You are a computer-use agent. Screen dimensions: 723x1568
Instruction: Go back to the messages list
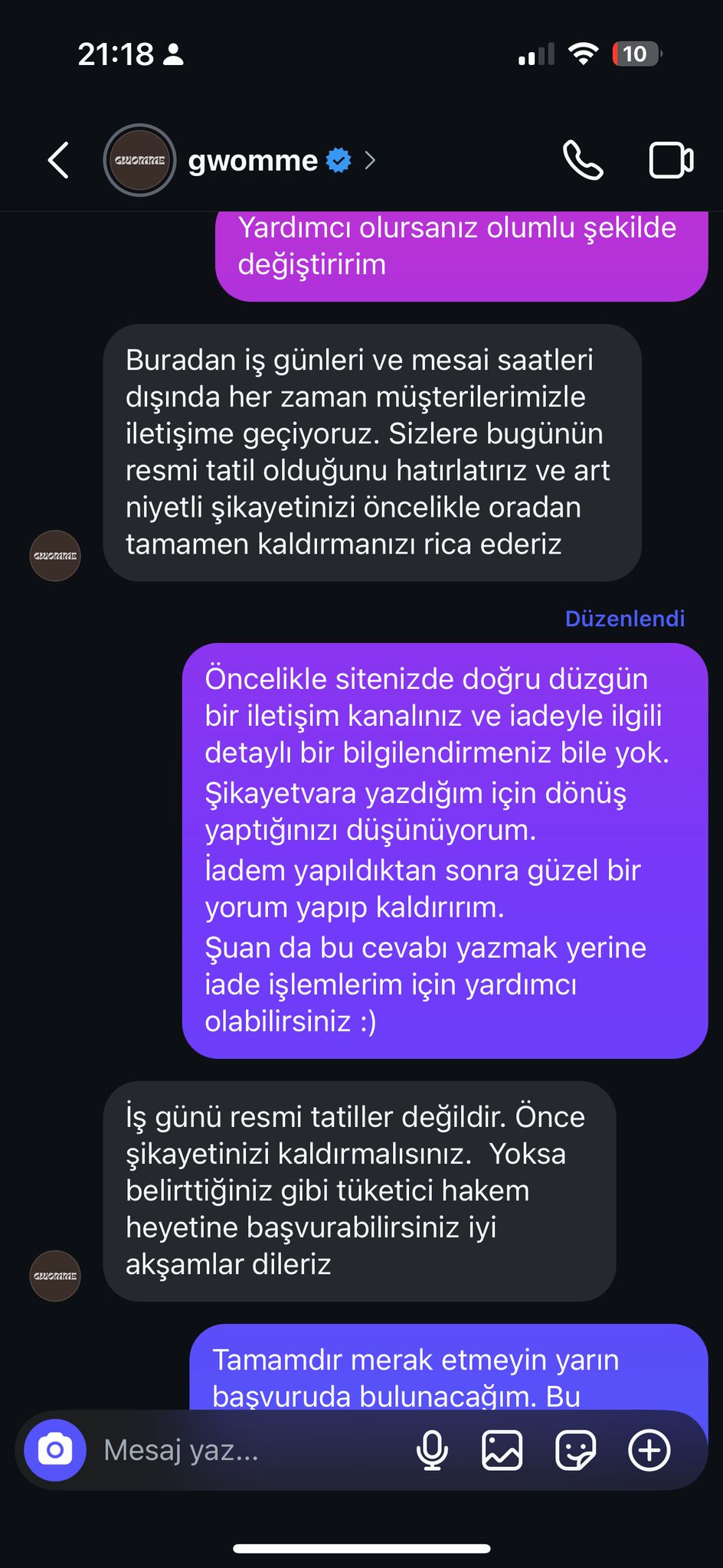58,160
